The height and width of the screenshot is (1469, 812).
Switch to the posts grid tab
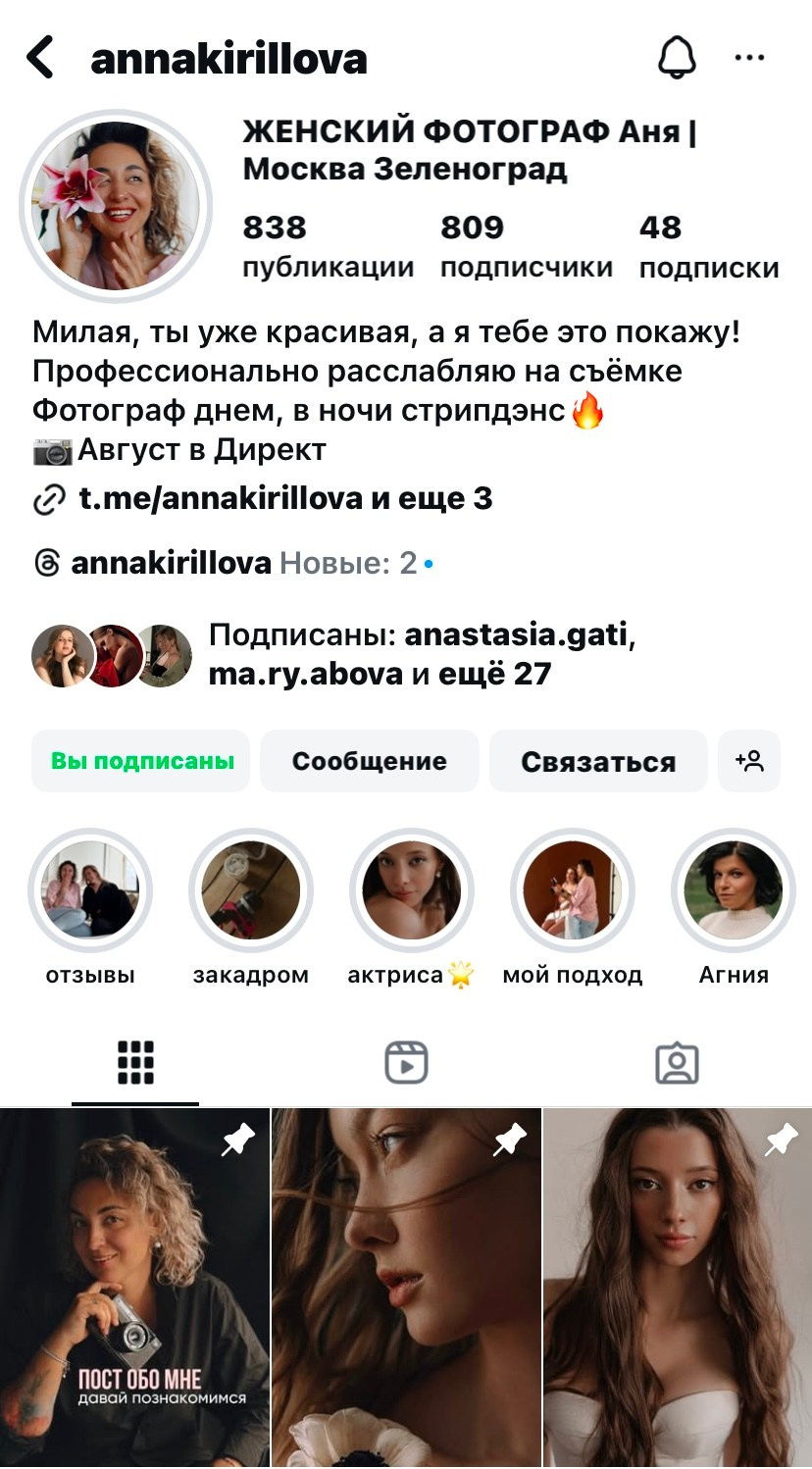click(134, 1061)
